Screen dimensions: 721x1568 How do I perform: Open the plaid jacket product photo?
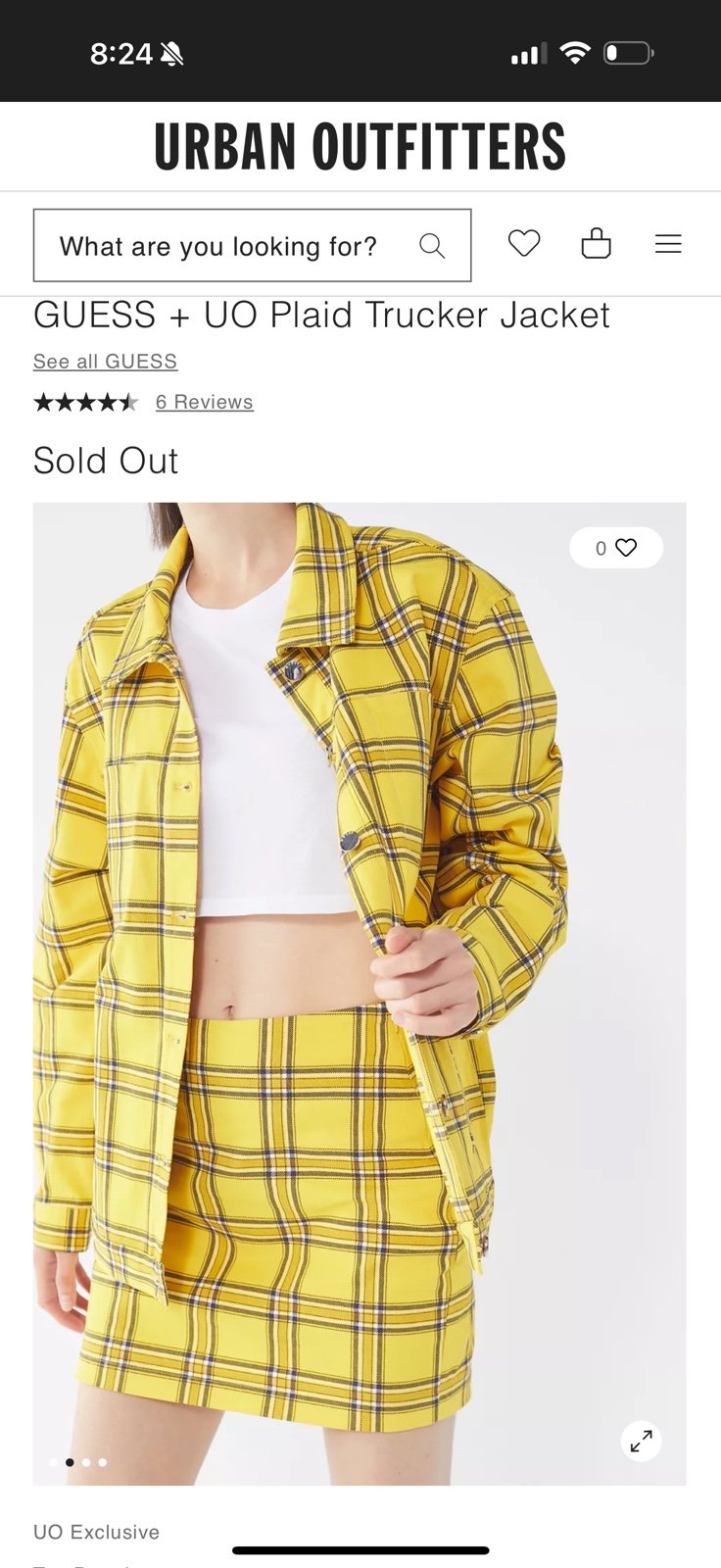tap(360, 994)
